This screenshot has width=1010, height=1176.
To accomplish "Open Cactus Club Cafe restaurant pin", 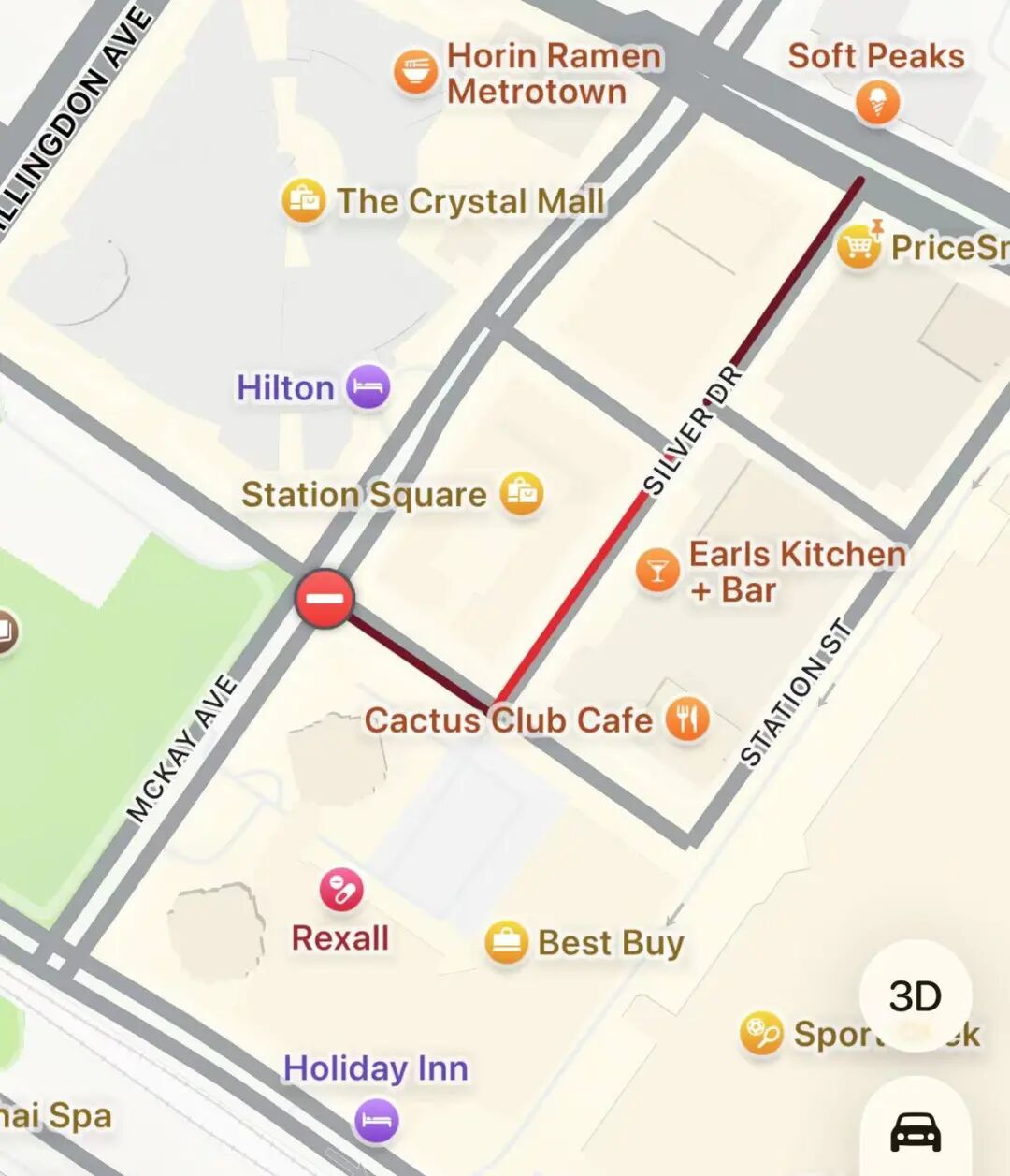I will pyautogui.click(x=687, y=719).
